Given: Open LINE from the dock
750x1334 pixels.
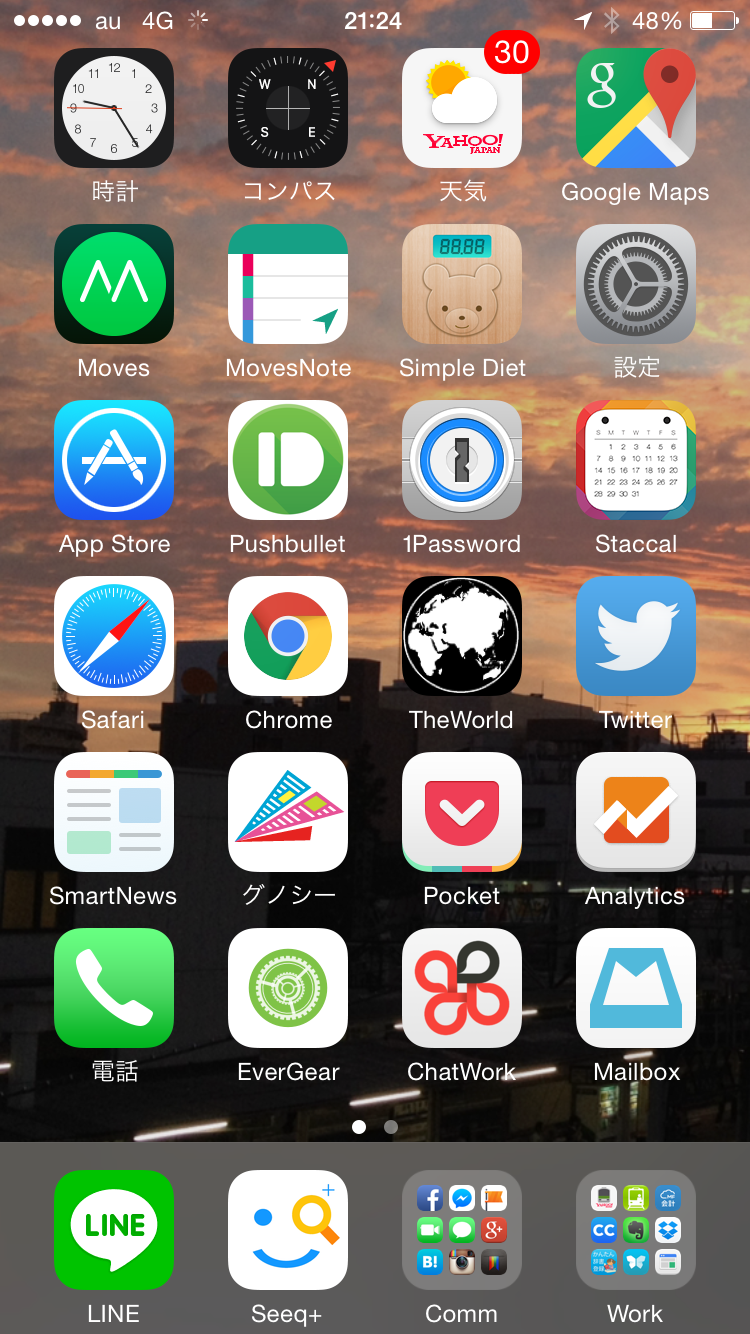Looking at the screenshot, I should click(x=114, y=1230).
